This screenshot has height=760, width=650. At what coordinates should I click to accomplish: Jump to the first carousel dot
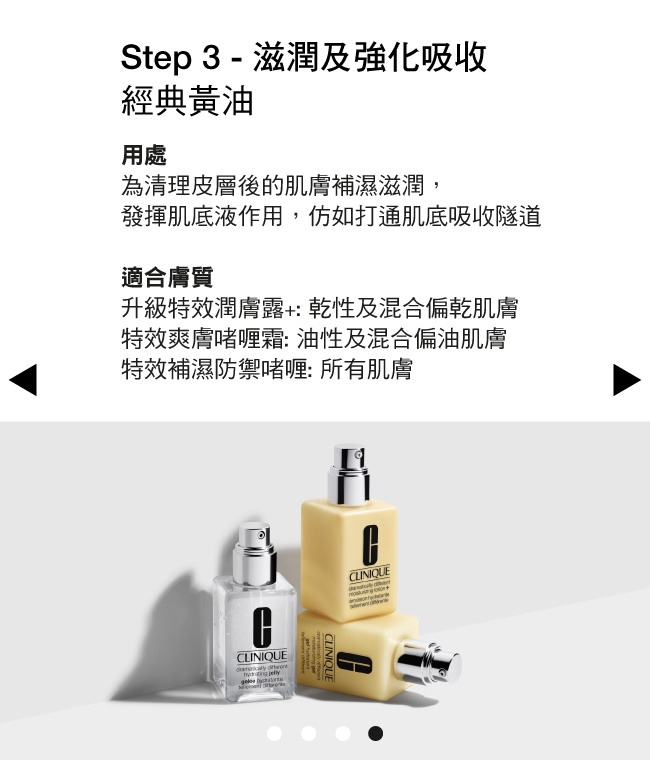pyautogui.click(x=275, y=733)
